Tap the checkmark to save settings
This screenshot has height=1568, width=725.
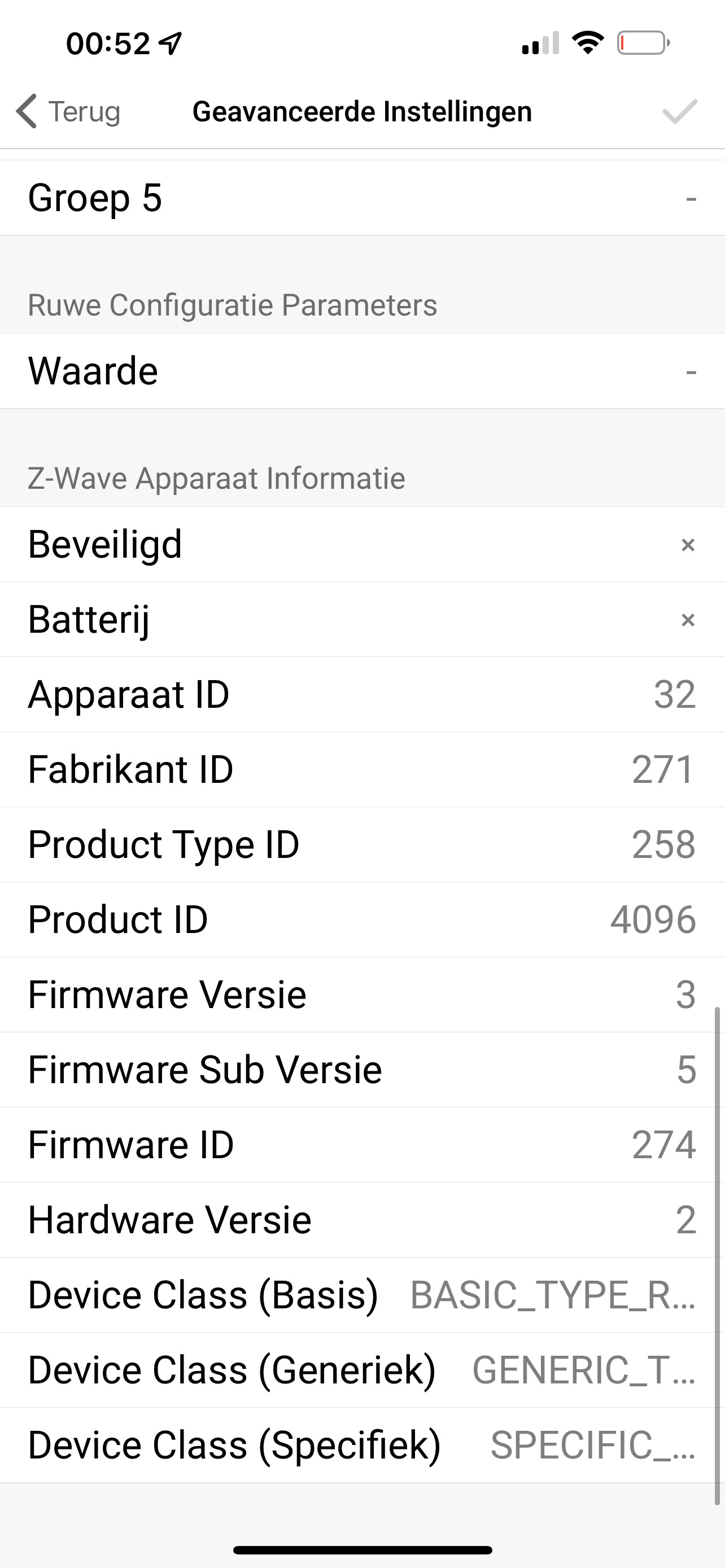point(679,112)
